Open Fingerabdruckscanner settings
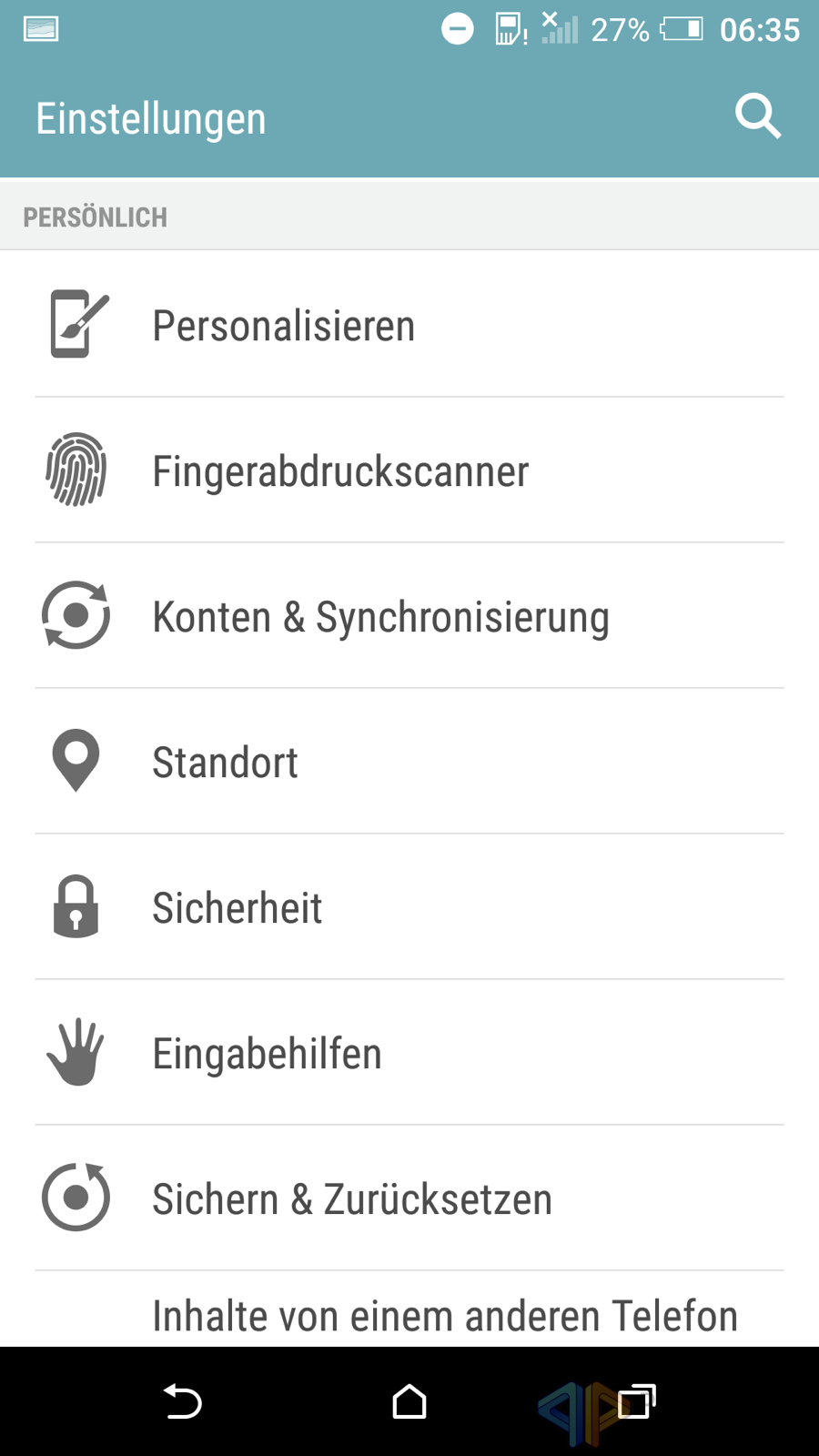819x1456 pixels. coord(409,470)
